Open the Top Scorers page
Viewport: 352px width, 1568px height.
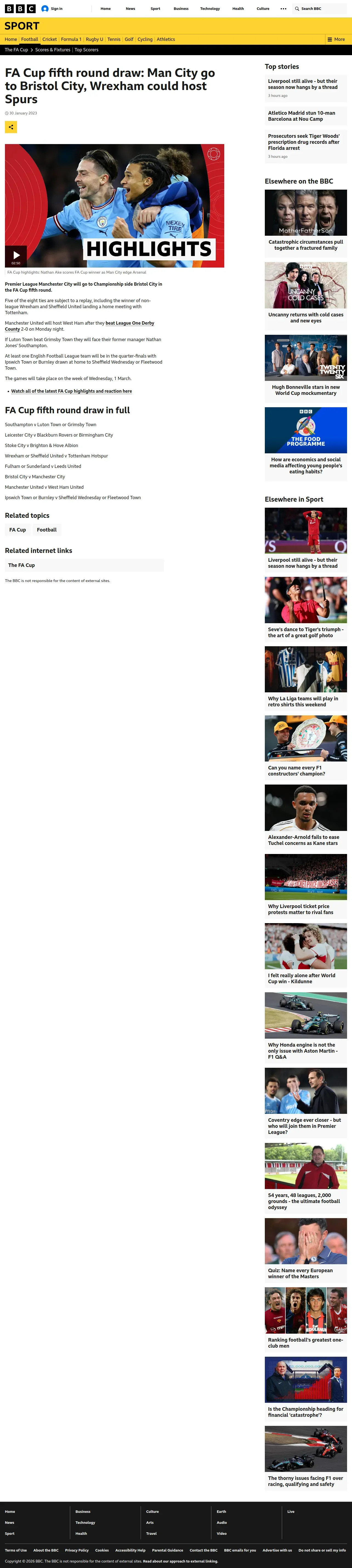click(x=86, y=50)
